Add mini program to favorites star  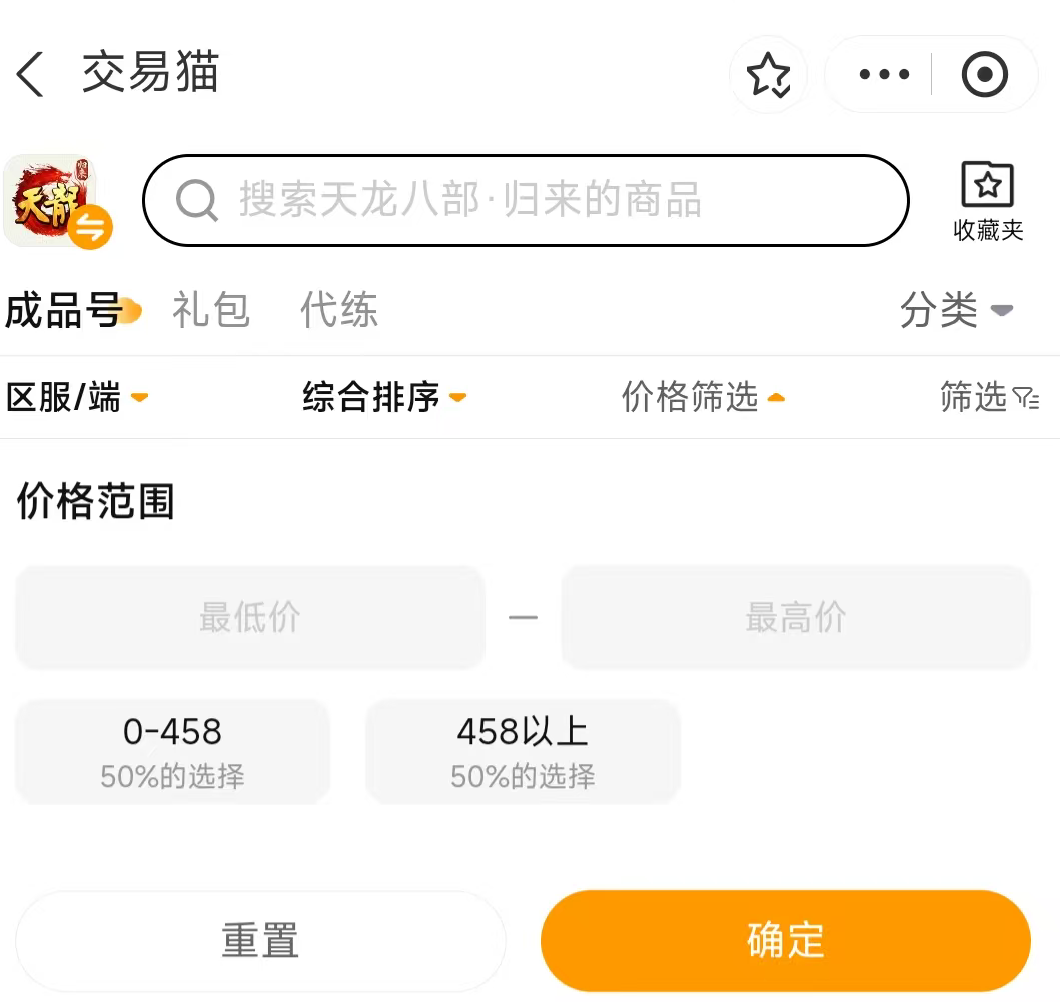pyautogui.click(x=768, y=74)
